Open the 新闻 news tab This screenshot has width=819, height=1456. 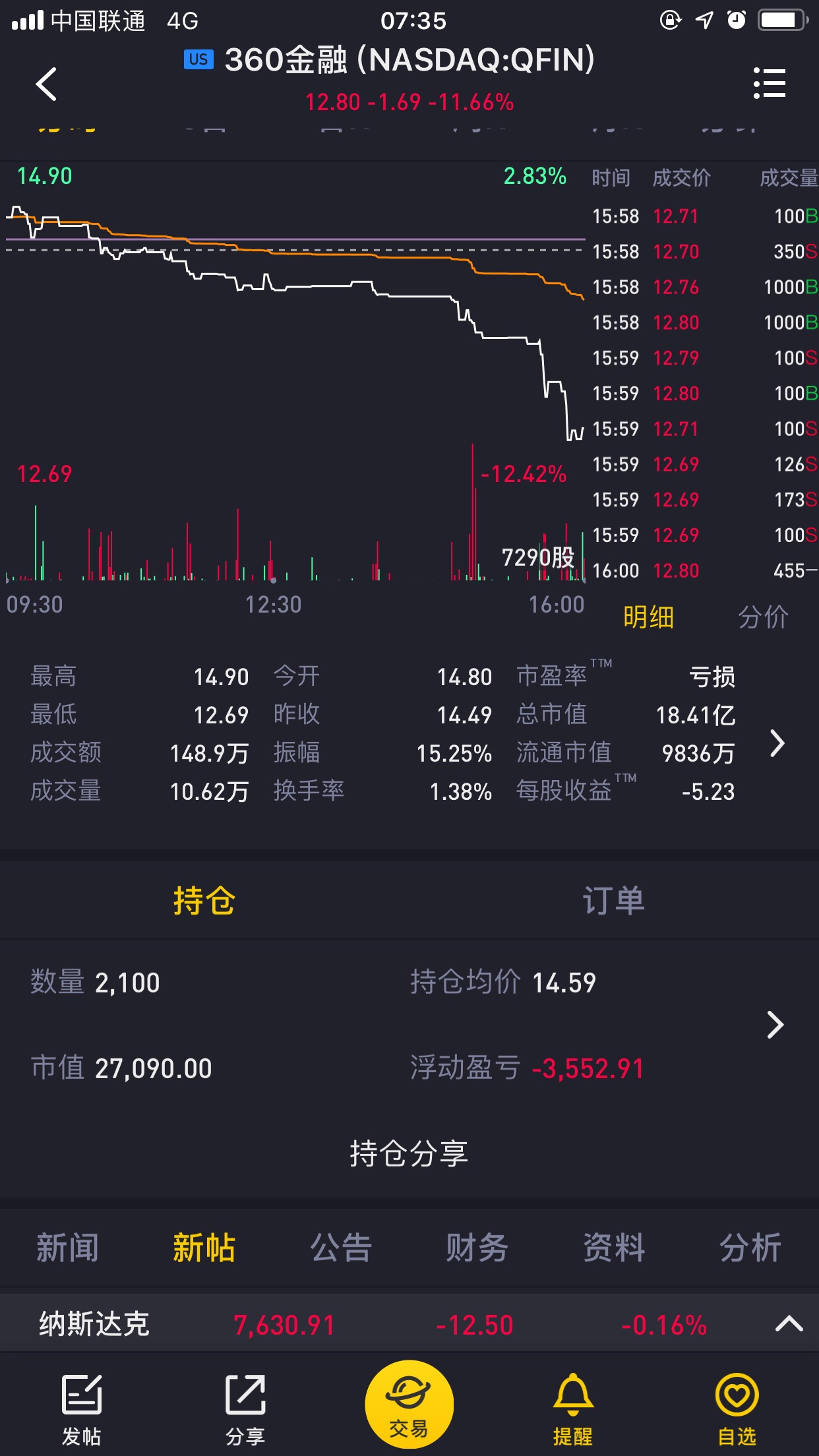(67, 1248)
